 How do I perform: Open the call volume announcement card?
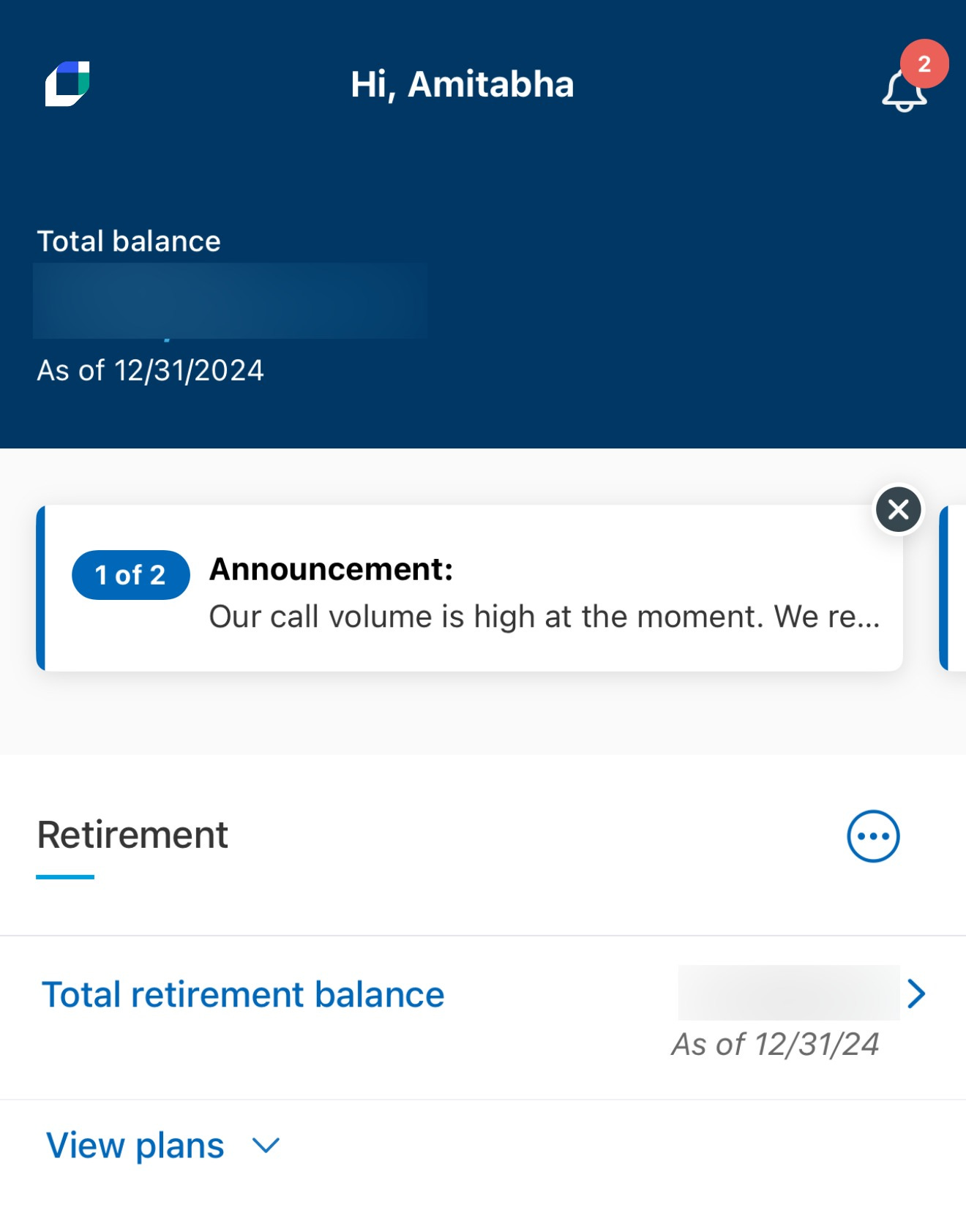point(470,588)
